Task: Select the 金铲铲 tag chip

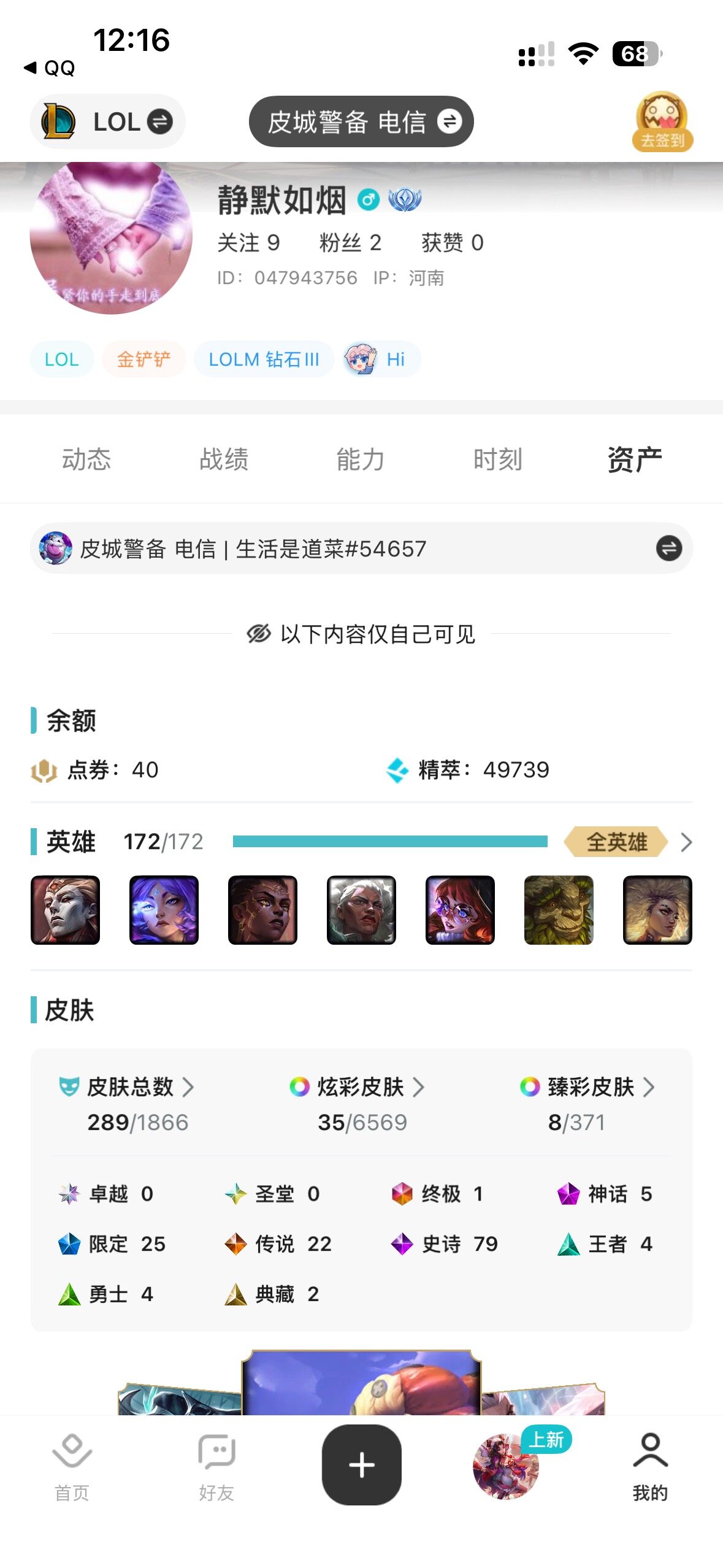Action: click(143, 359)
